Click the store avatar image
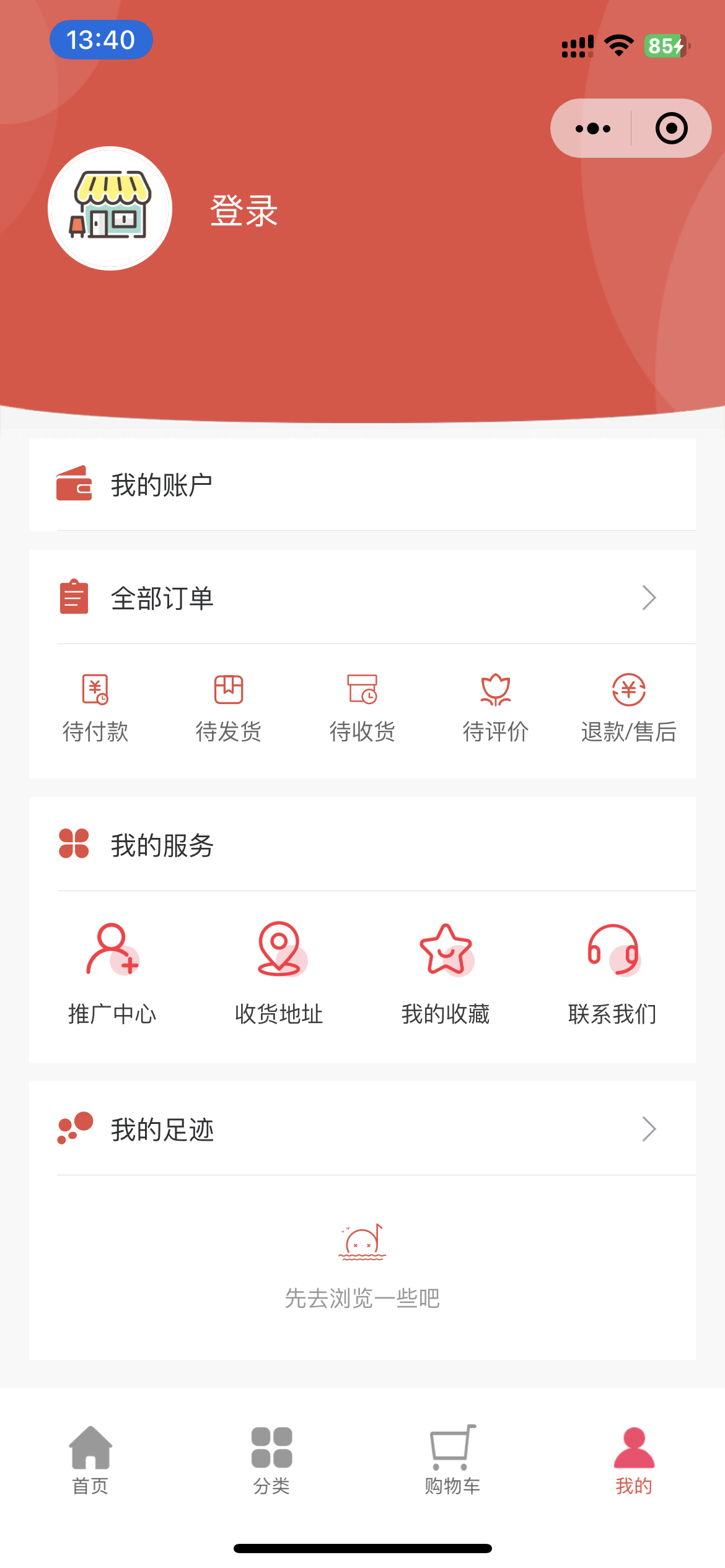Image resolution: width=725 pixels, height=1568 pixels. pos(108,209)
